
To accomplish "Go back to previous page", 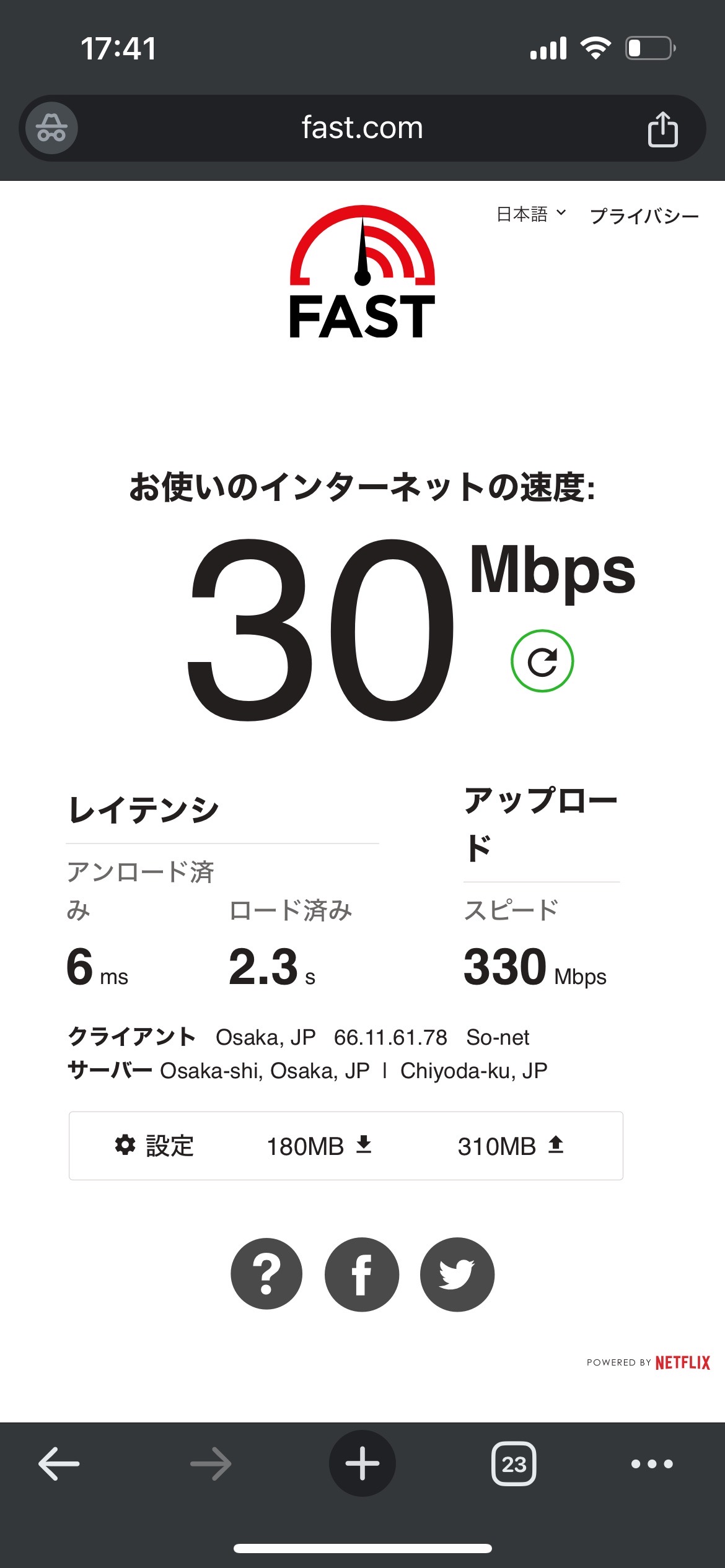I will [59, 1464].
